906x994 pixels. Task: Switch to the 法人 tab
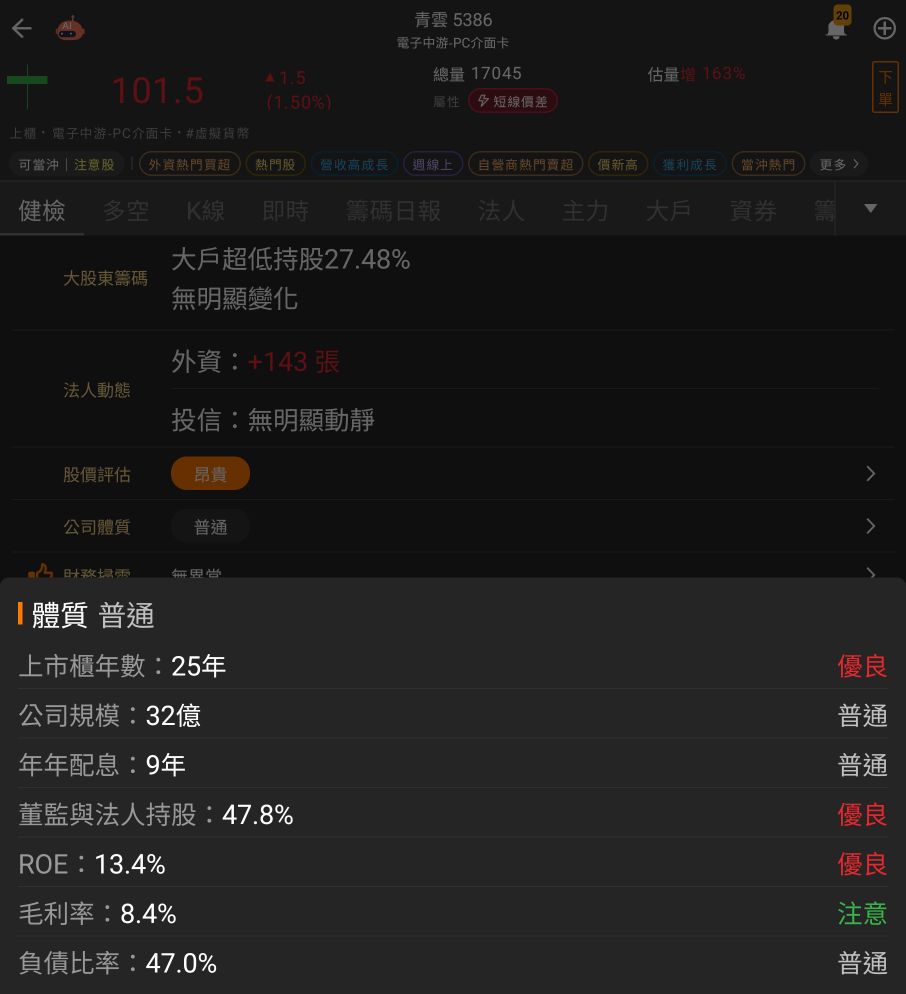click(x=501, y=210)
